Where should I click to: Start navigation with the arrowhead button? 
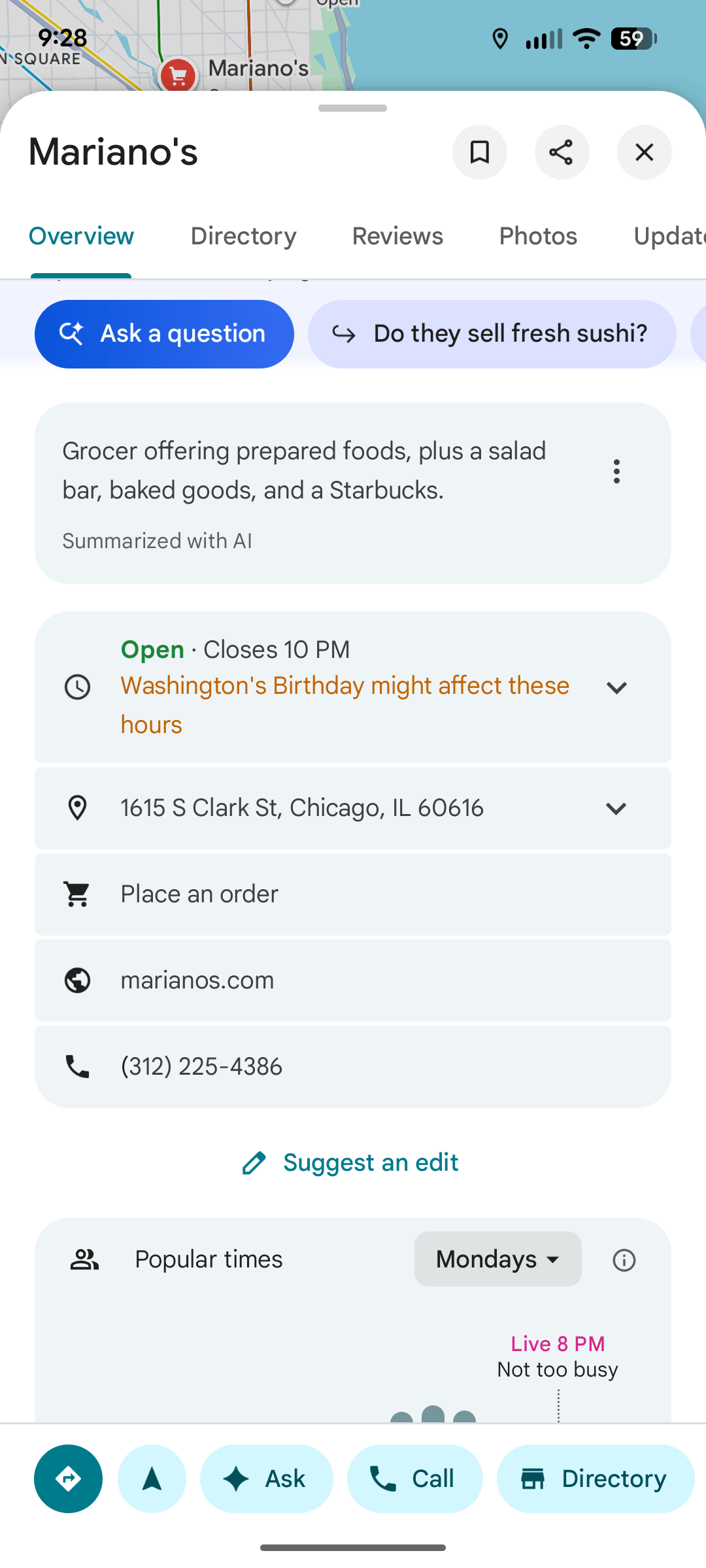tap(152, 1478)
